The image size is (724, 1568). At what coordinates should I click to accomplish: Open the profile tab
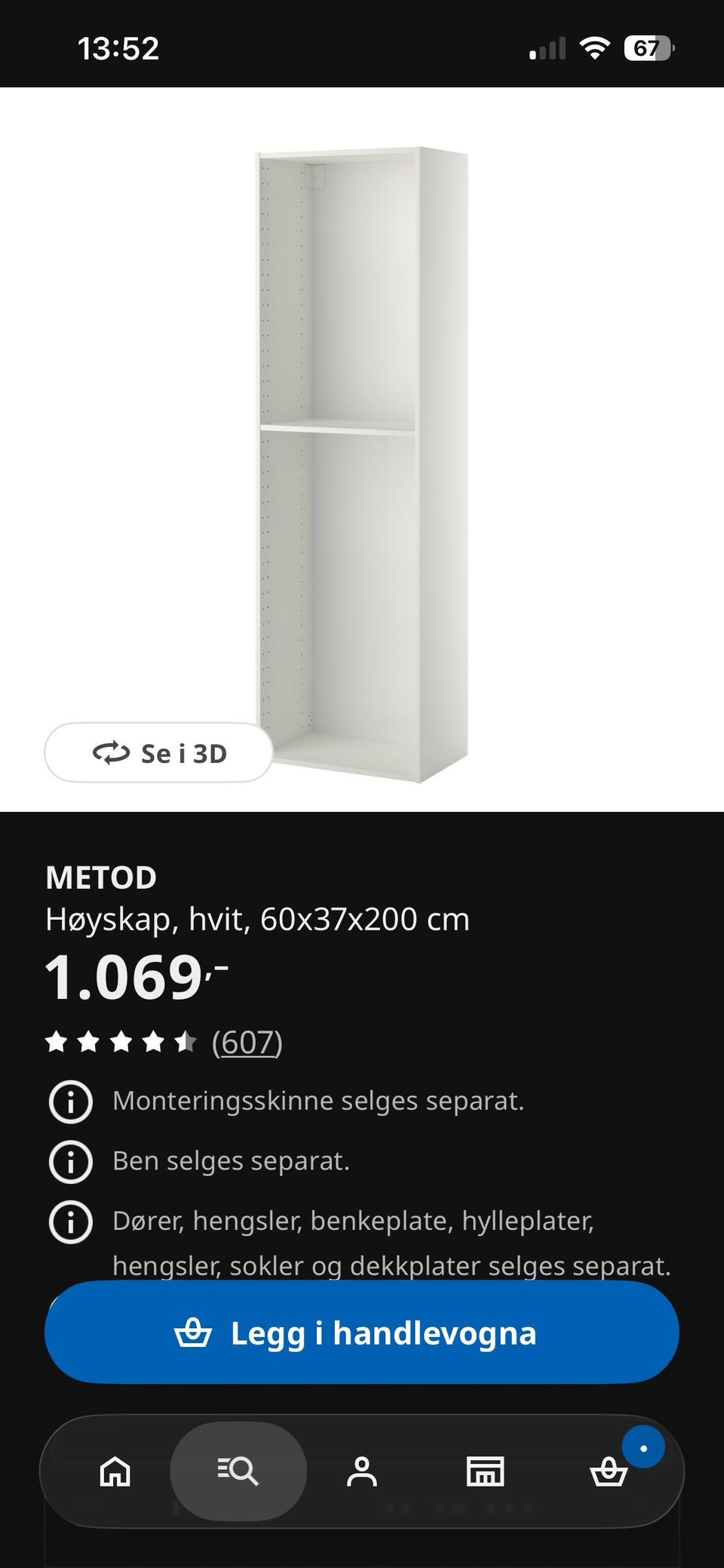[x=361, y=1471]
